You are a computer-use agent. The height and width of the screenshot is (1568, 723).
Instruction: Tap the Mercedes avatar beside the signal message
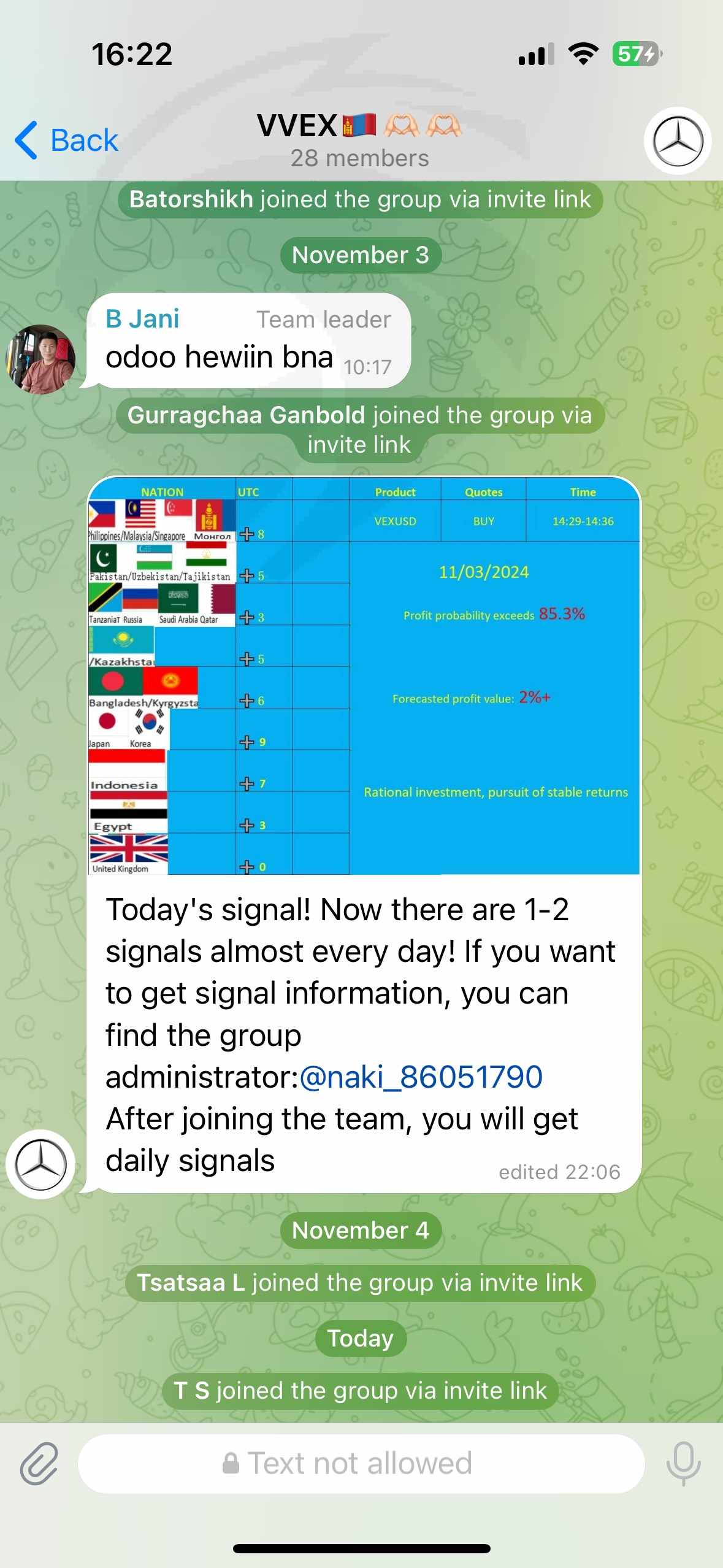40,1164
